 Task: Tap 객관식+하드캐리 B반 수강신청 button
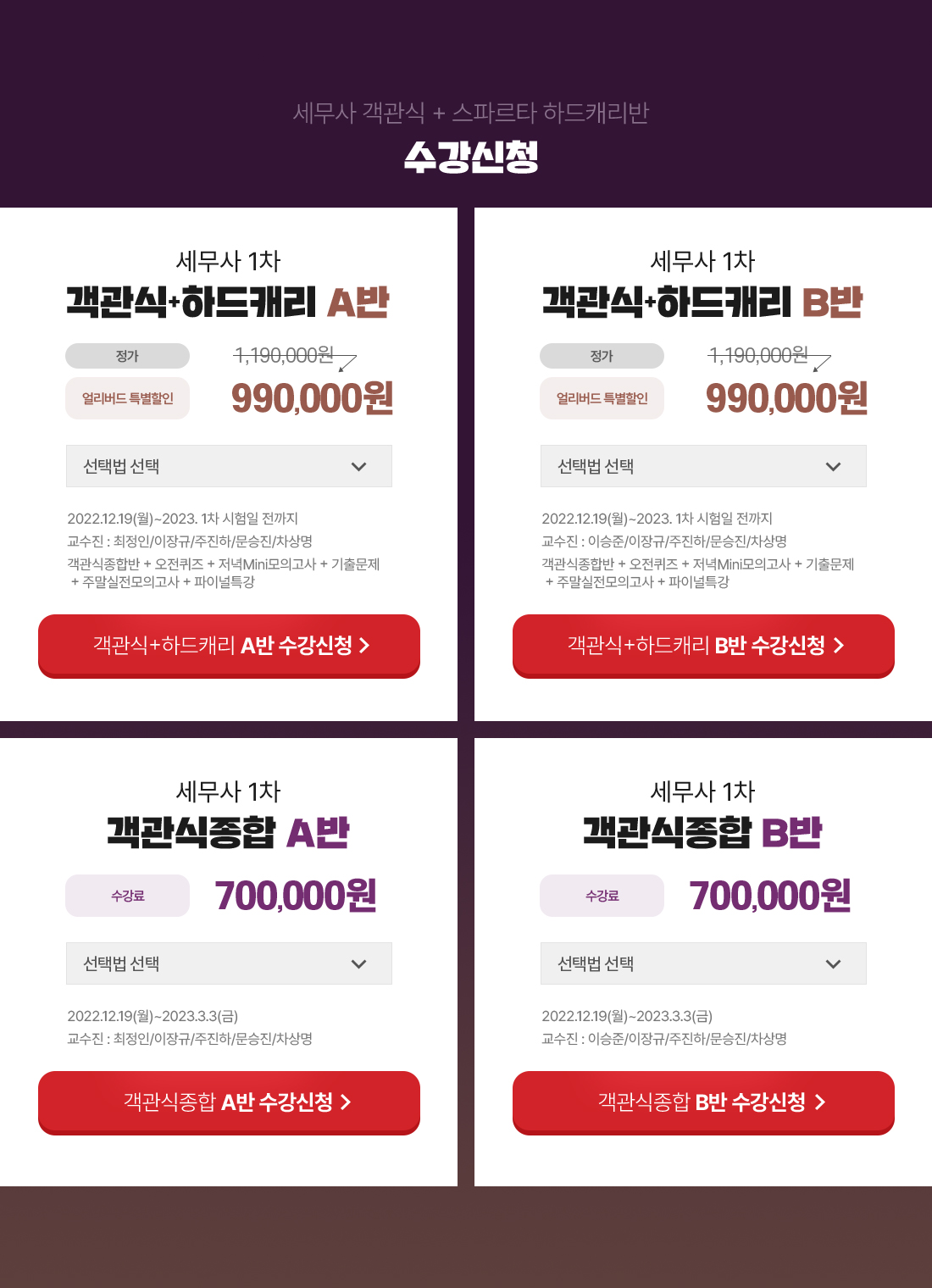pyautogui.click(x=703, y=645)
